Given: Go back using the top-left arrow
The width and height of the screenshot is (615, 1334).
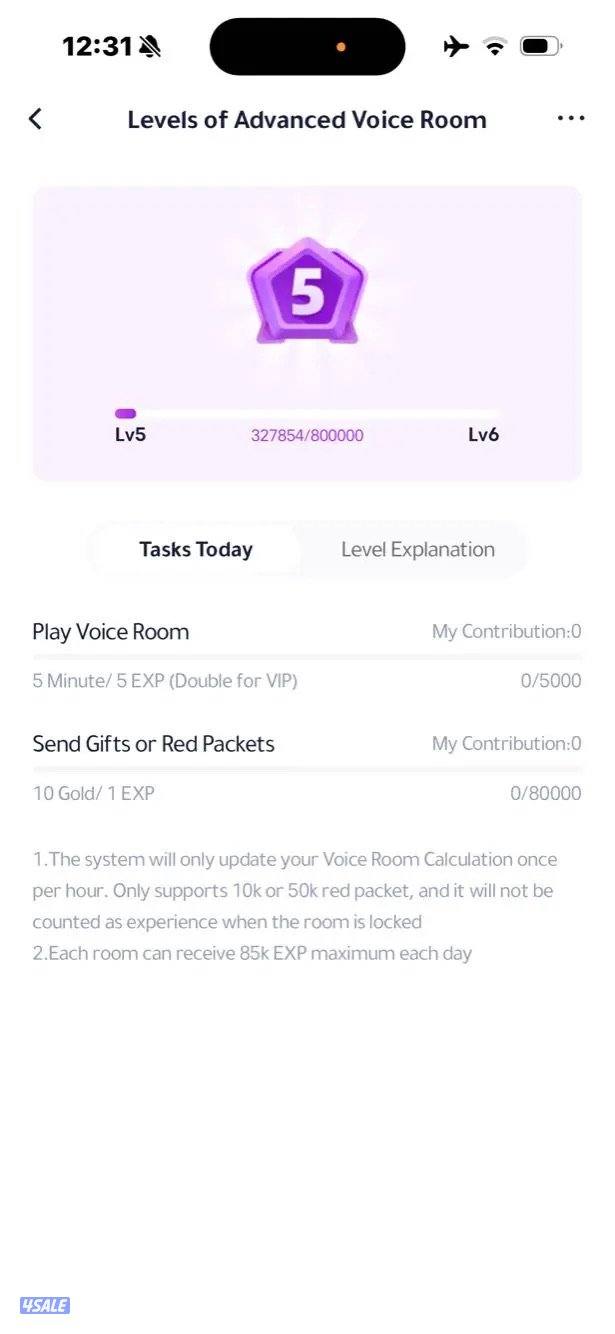Looking at the screenshot, I should tap(35, 119).
